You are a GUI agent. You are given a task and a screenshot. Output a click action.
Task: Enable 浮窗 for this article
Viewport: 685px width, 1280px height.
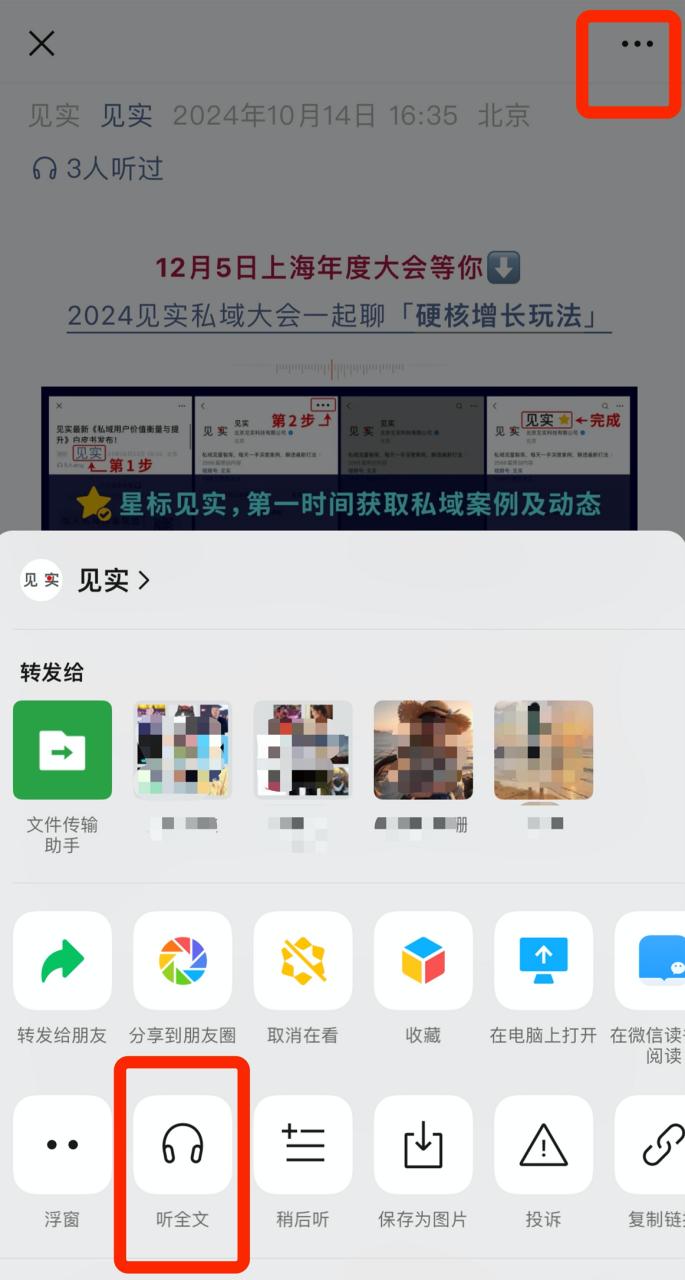[62, 1144]
